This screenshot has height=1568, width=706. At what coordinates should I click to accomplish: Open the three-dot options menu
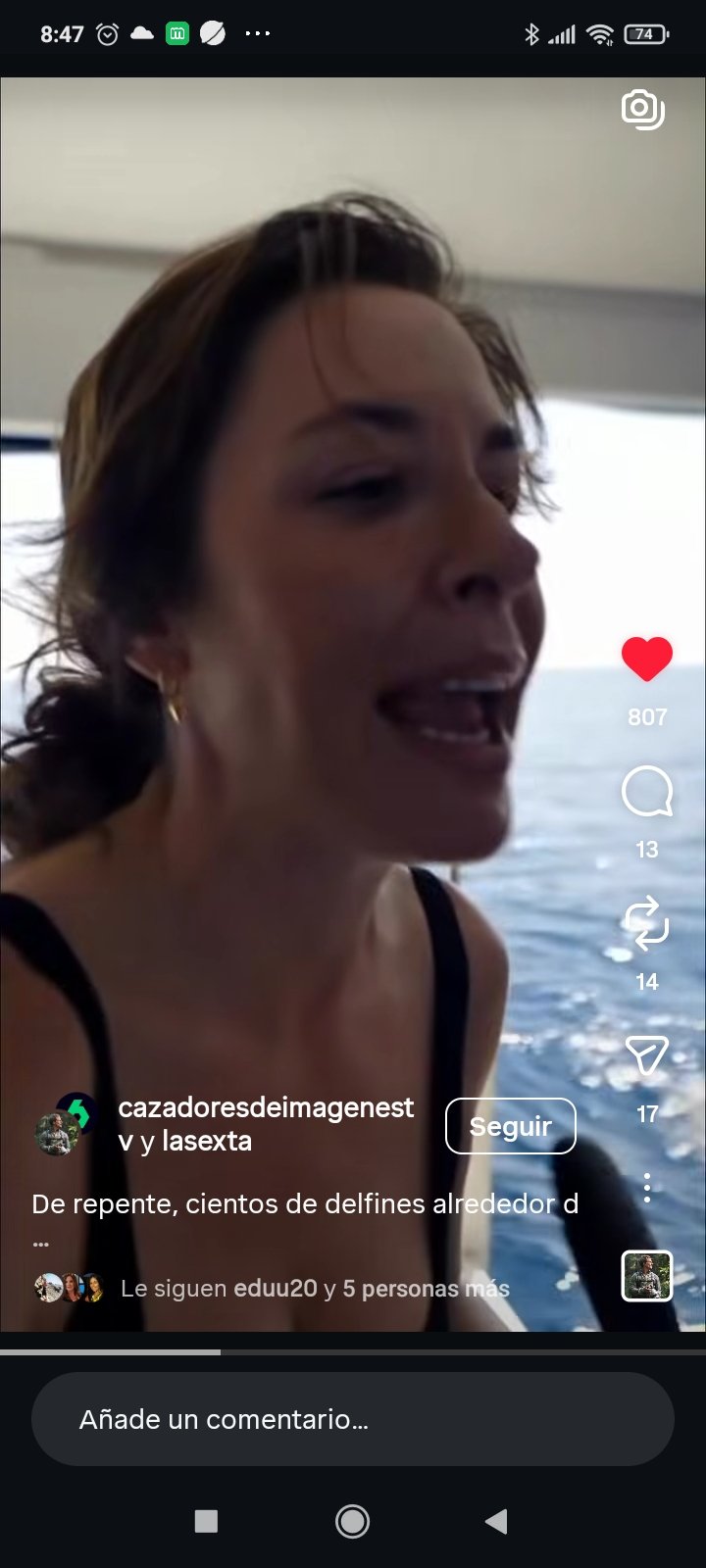[x=646, y=1188]
